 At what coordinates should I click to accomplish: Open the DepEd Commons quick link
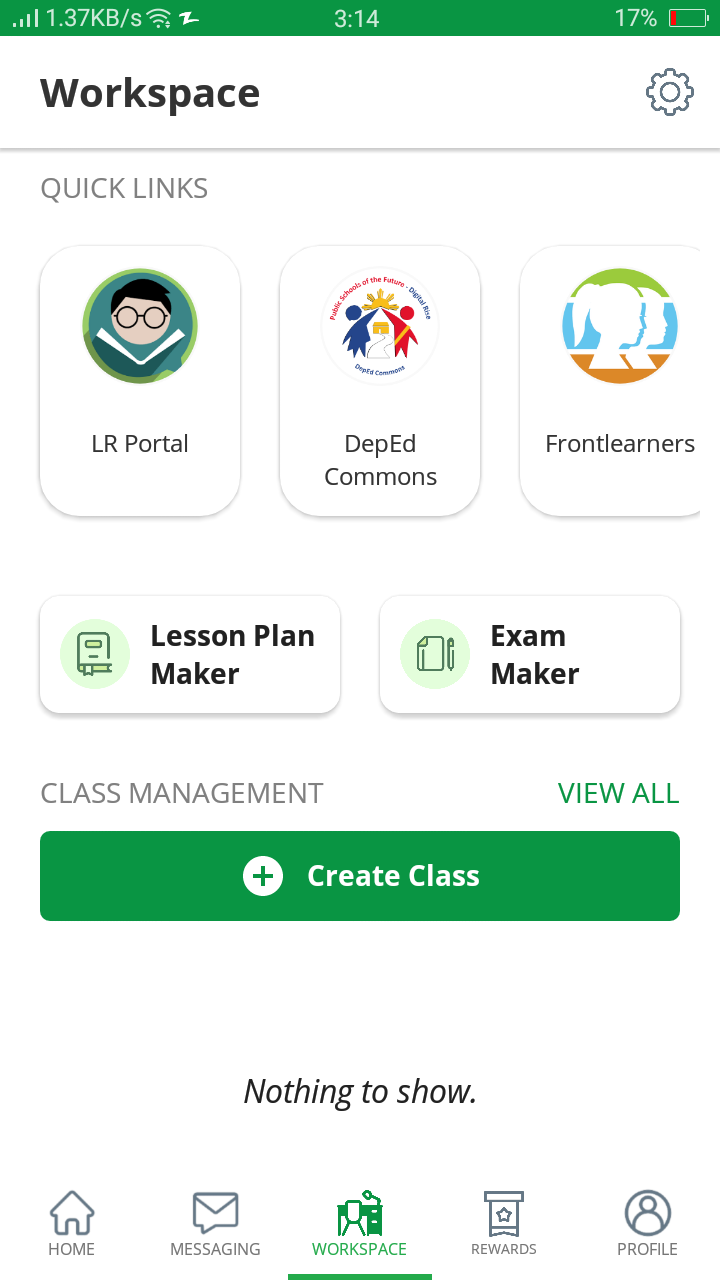380,381
